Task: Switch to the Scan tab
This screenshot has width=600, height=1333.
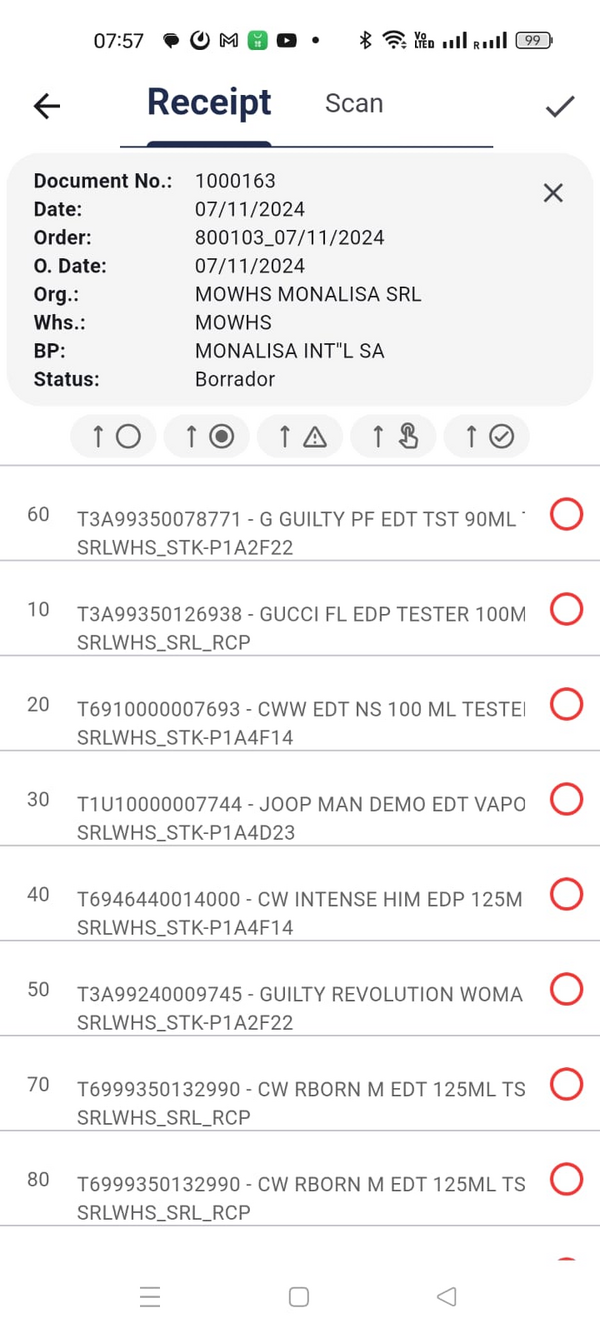Action: point(354,104)
